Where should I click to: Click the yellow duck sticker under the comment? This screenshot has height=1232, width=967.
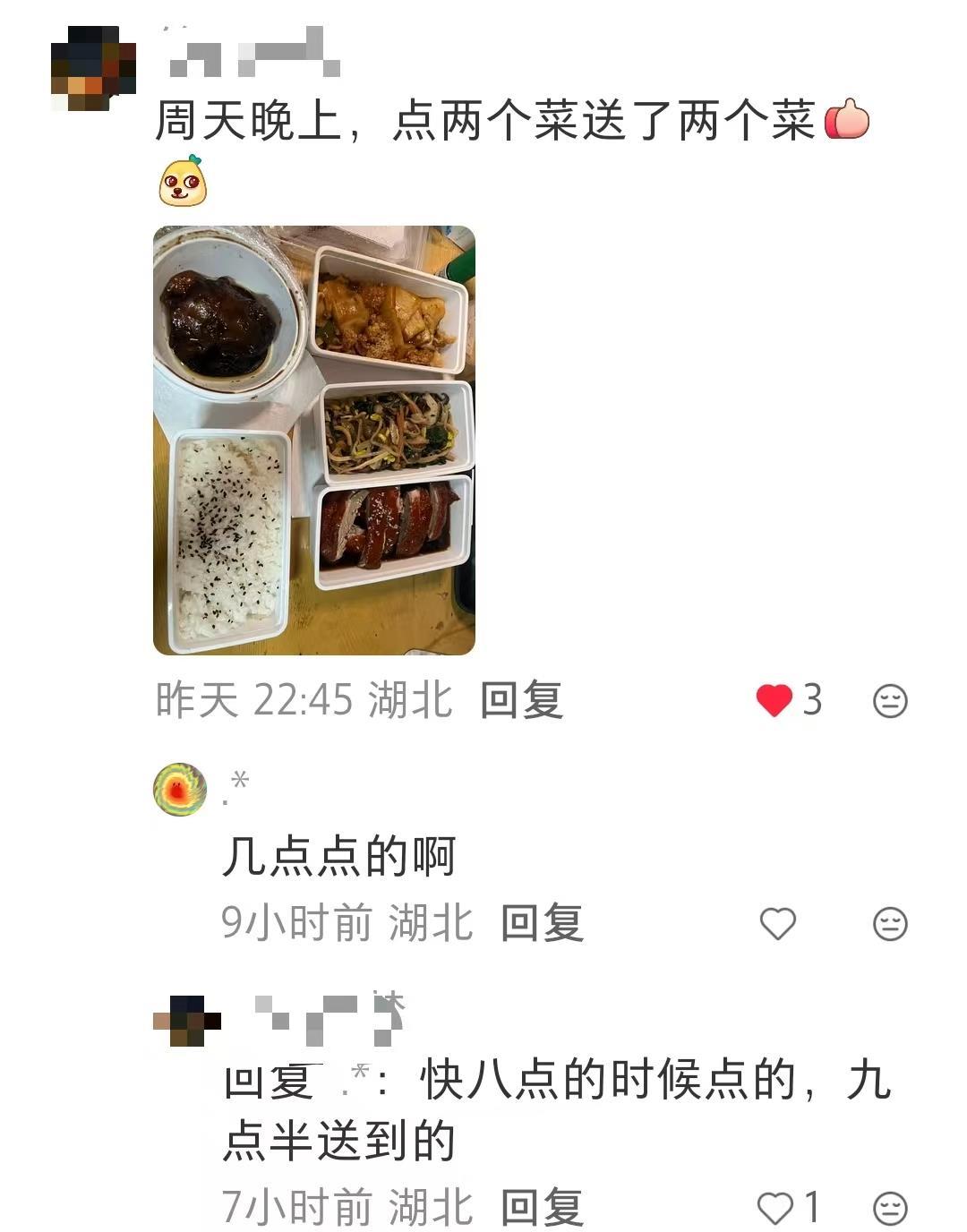(x=182, y=182)
